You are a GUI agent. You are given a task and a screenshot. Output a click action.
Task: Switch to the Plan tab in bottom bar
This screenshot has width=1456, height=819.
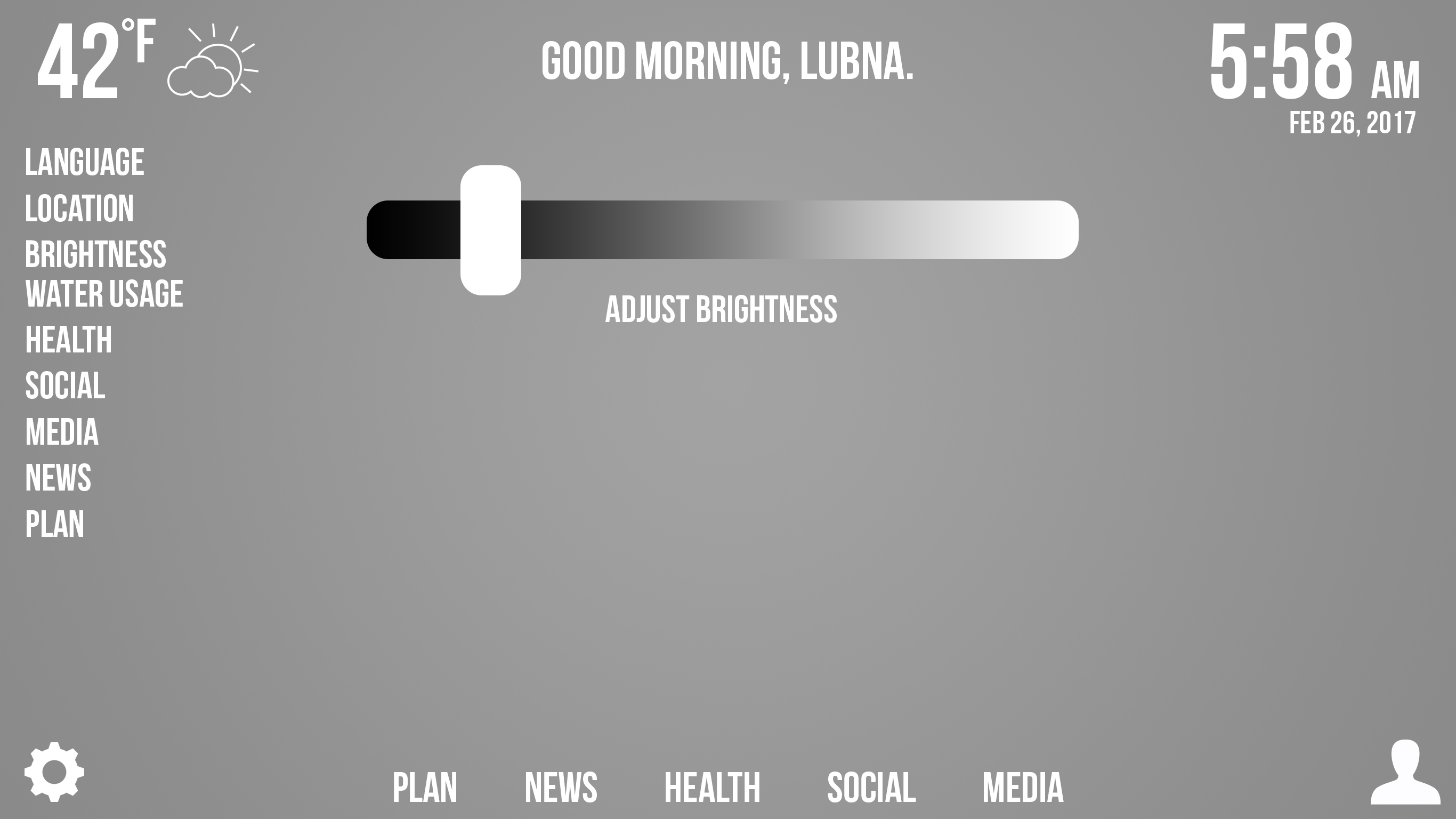tap(424, 788)
